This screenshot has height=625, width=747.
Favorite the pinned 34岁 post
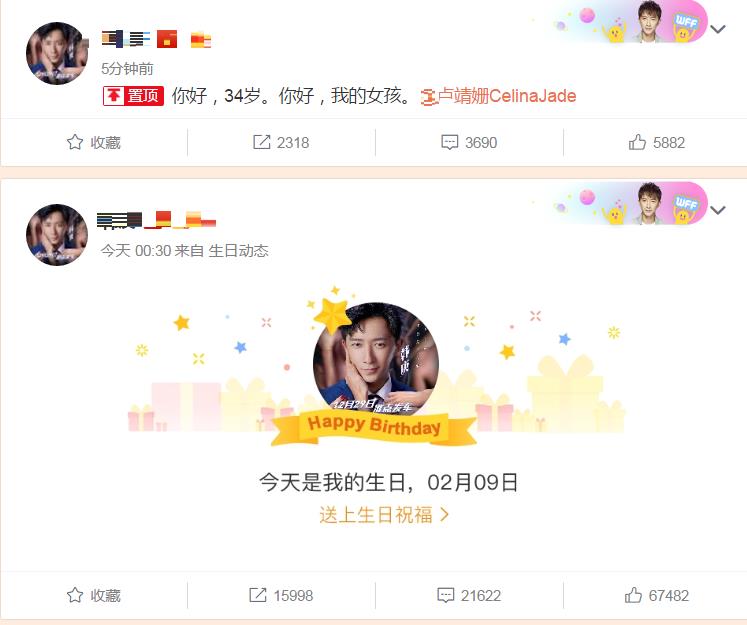(x=93, y=143)
